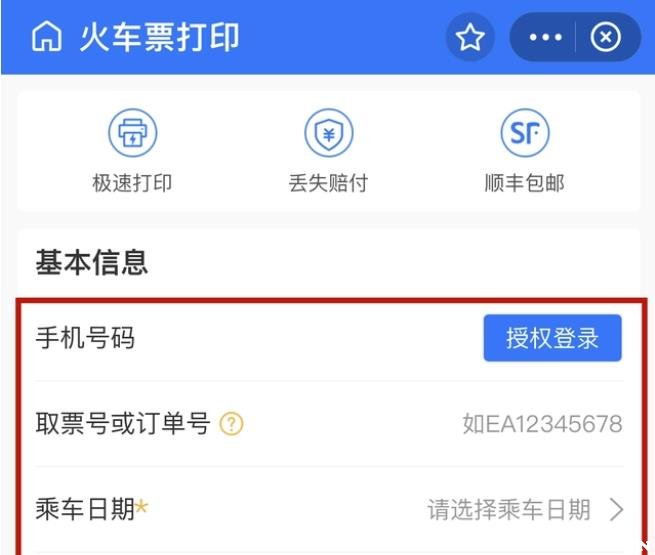Select the 乘车日期 travel date
Viewport: 655px width, 555px height.
[x=525, y=510]
